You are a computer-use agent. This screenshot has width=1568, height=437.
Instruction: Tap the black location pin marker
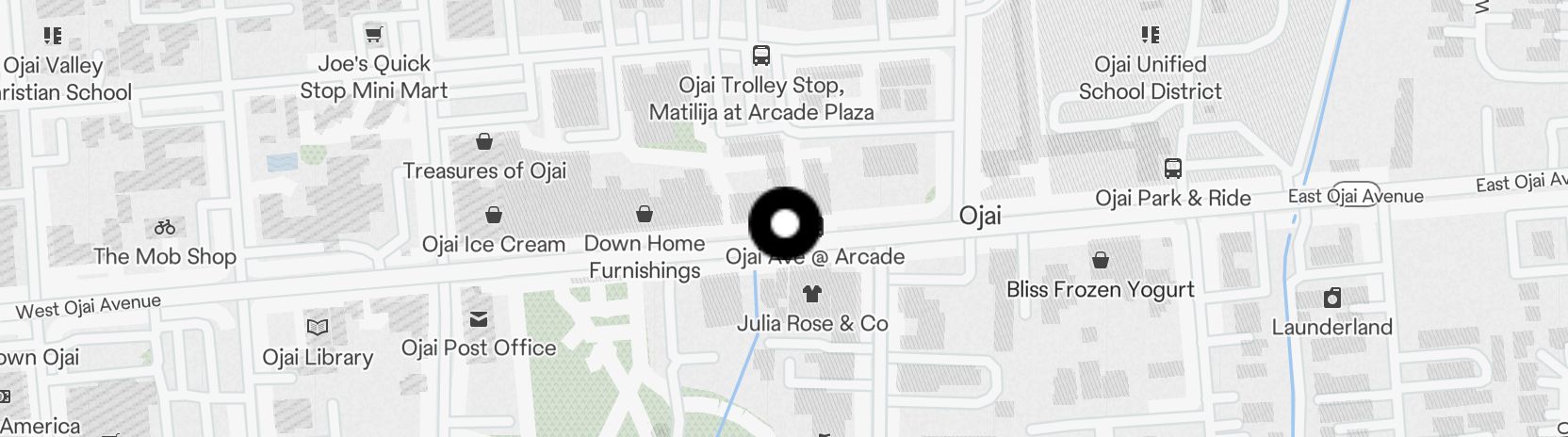(785, 224)
